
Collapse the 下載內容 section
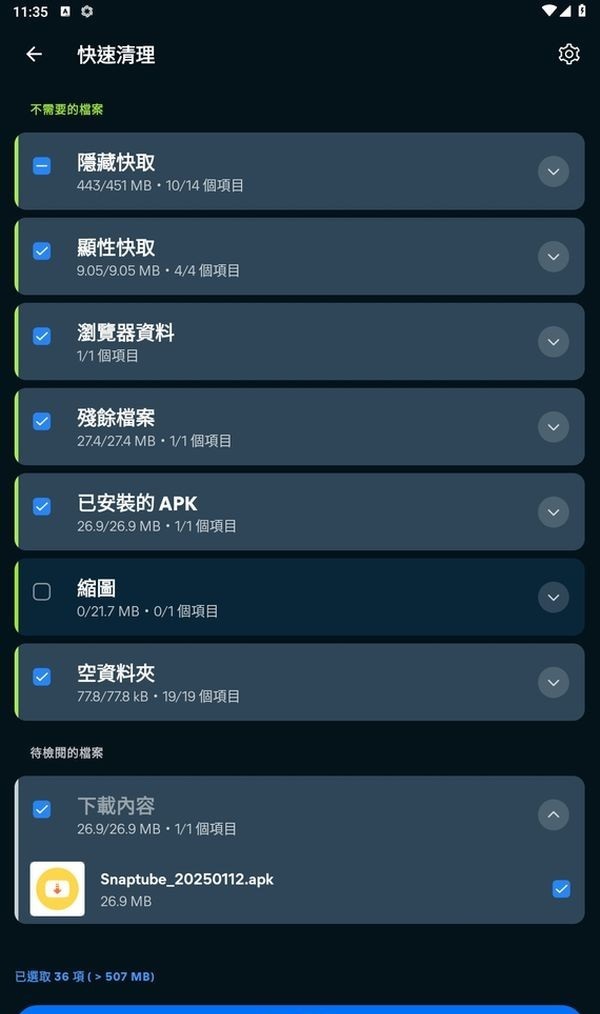(553, 815)
